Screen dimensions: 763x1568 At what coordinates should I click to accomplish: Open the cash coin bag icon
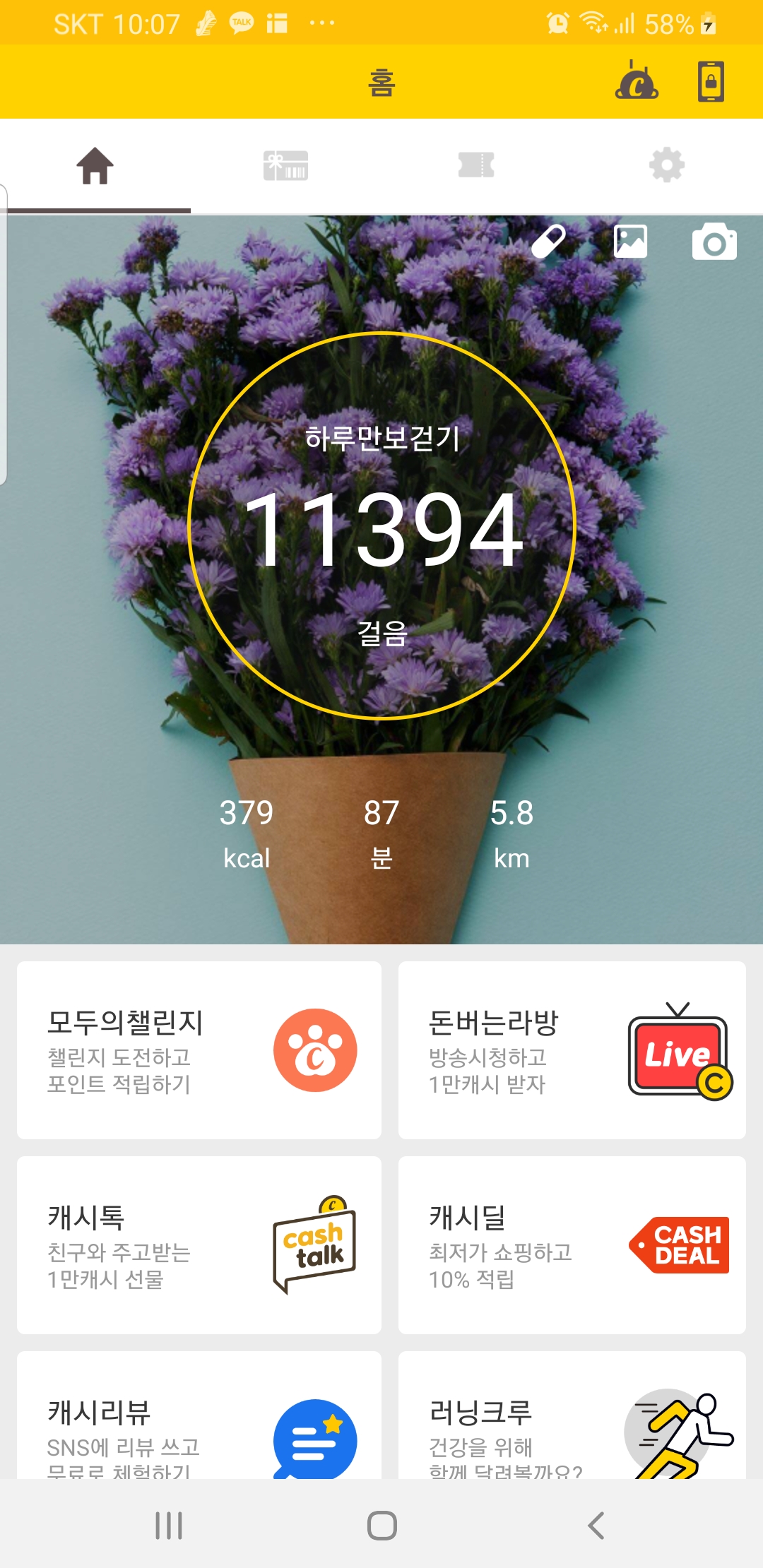(x=637, y=82)
